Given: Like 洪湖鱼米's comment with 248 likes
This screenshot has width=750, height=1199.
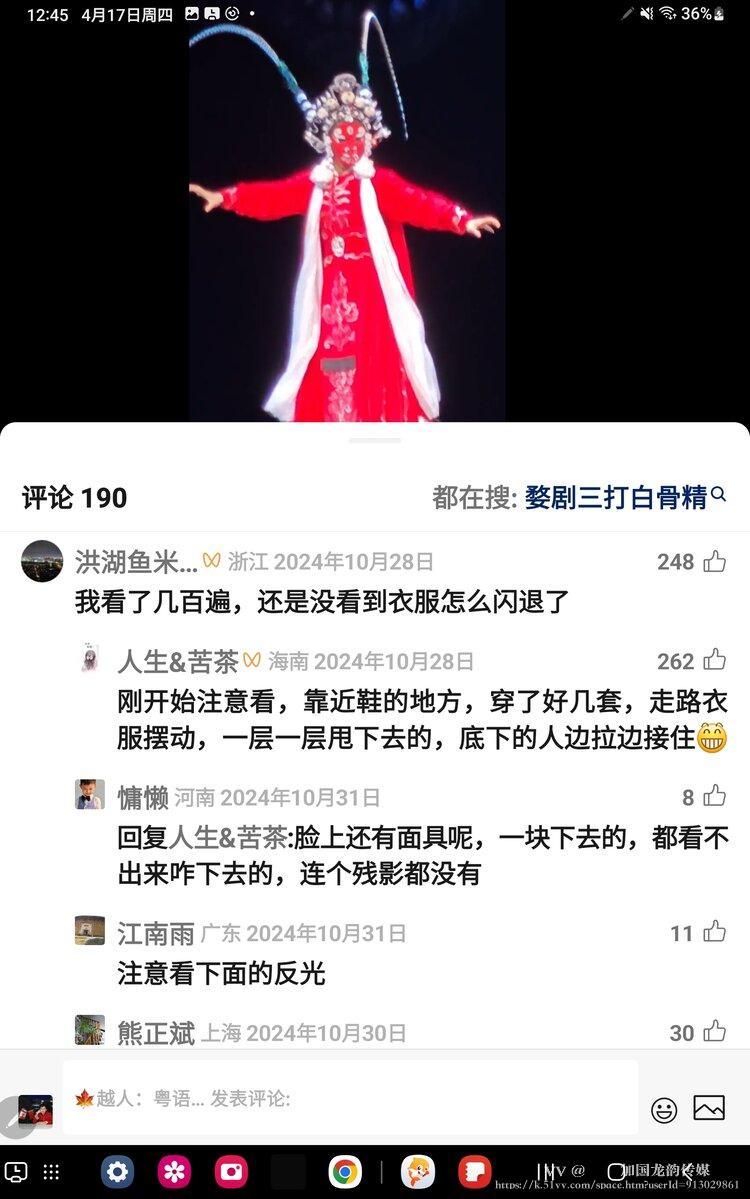Looking at the screenshot, I should point(713,562).
